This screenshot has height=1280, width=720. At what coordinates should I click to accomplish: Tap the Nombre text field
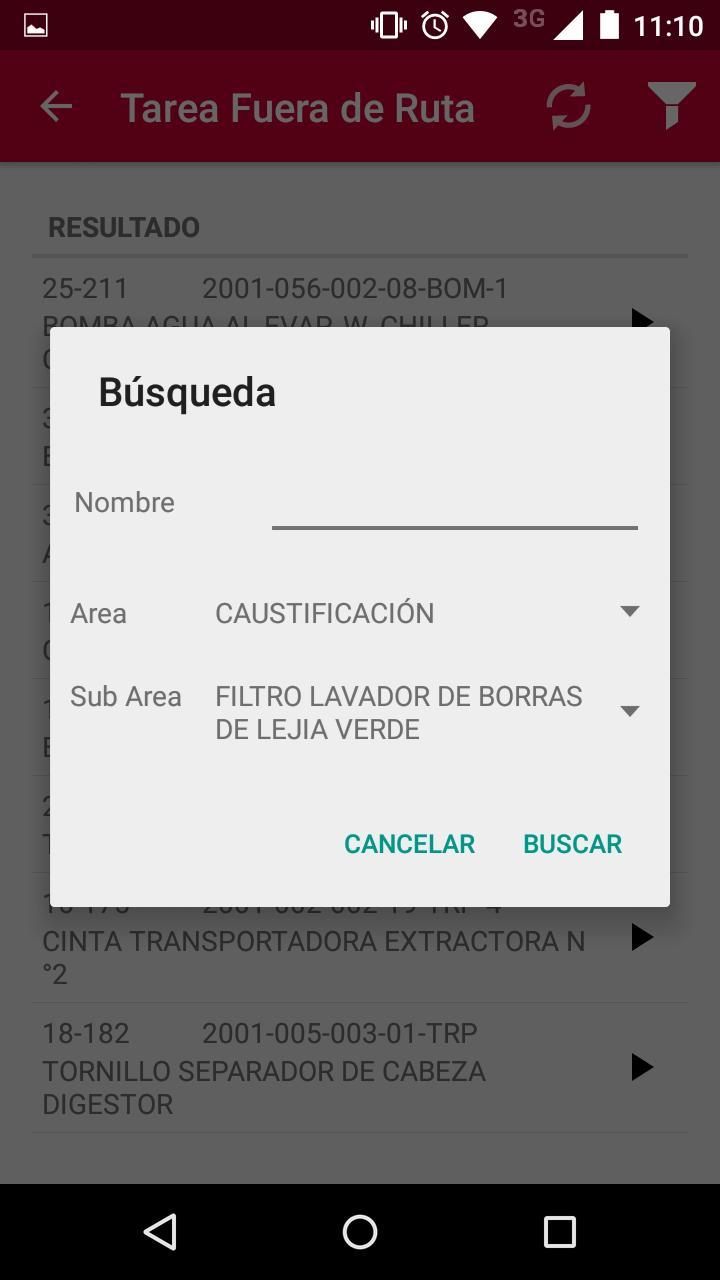pyautogui.click(x=454, y=503)
